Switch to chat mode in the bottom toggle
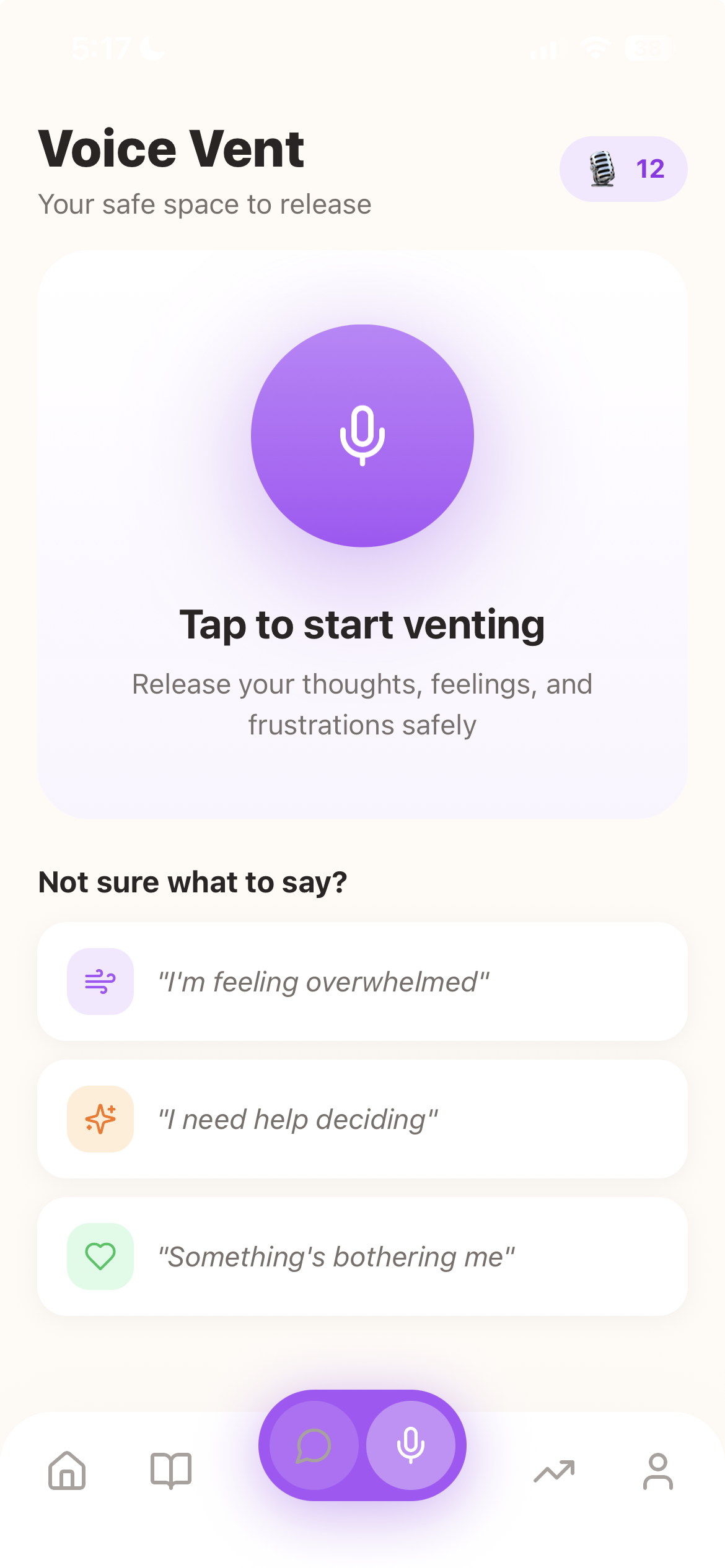 [x=314, y=1445]
